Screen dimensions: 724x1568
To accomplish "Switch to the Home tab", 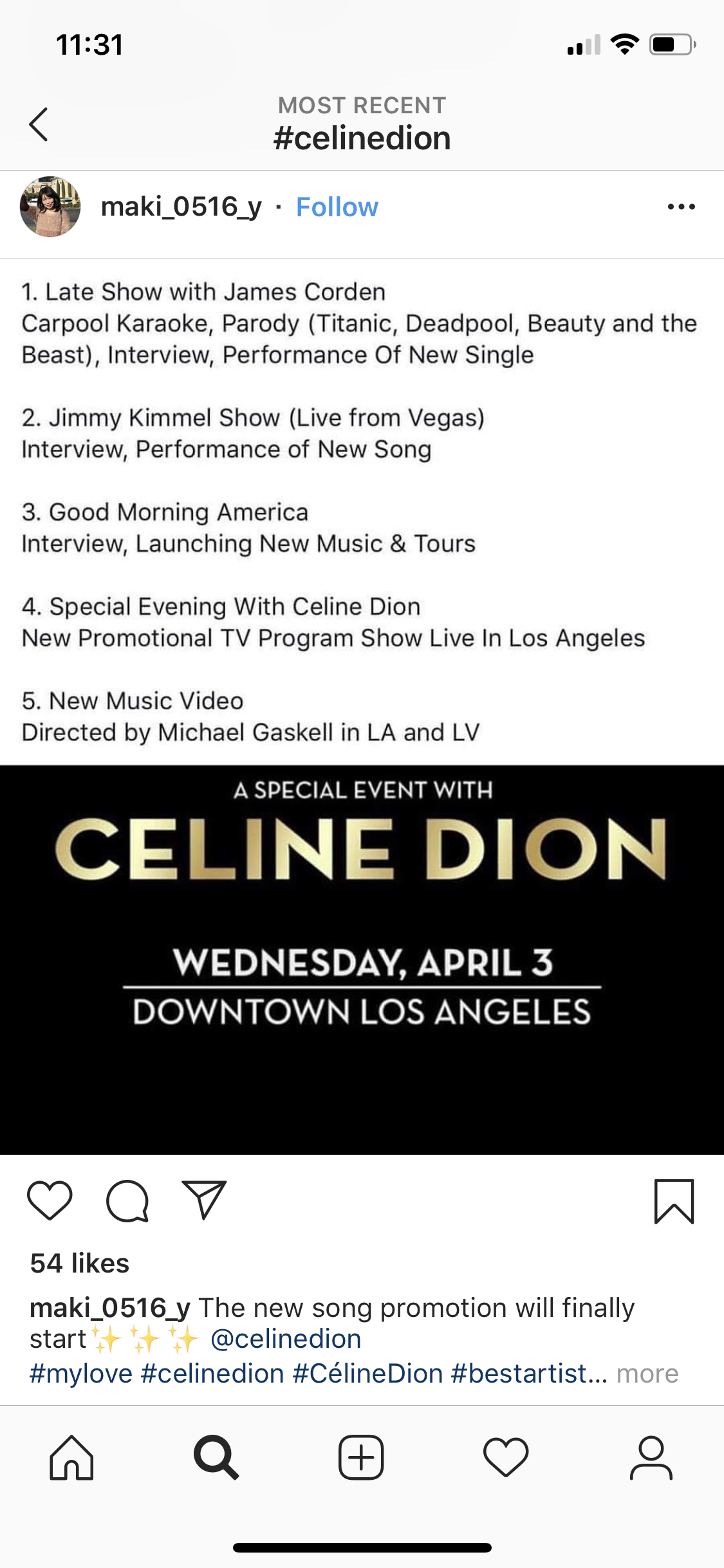I will [x=71, y=1458].
